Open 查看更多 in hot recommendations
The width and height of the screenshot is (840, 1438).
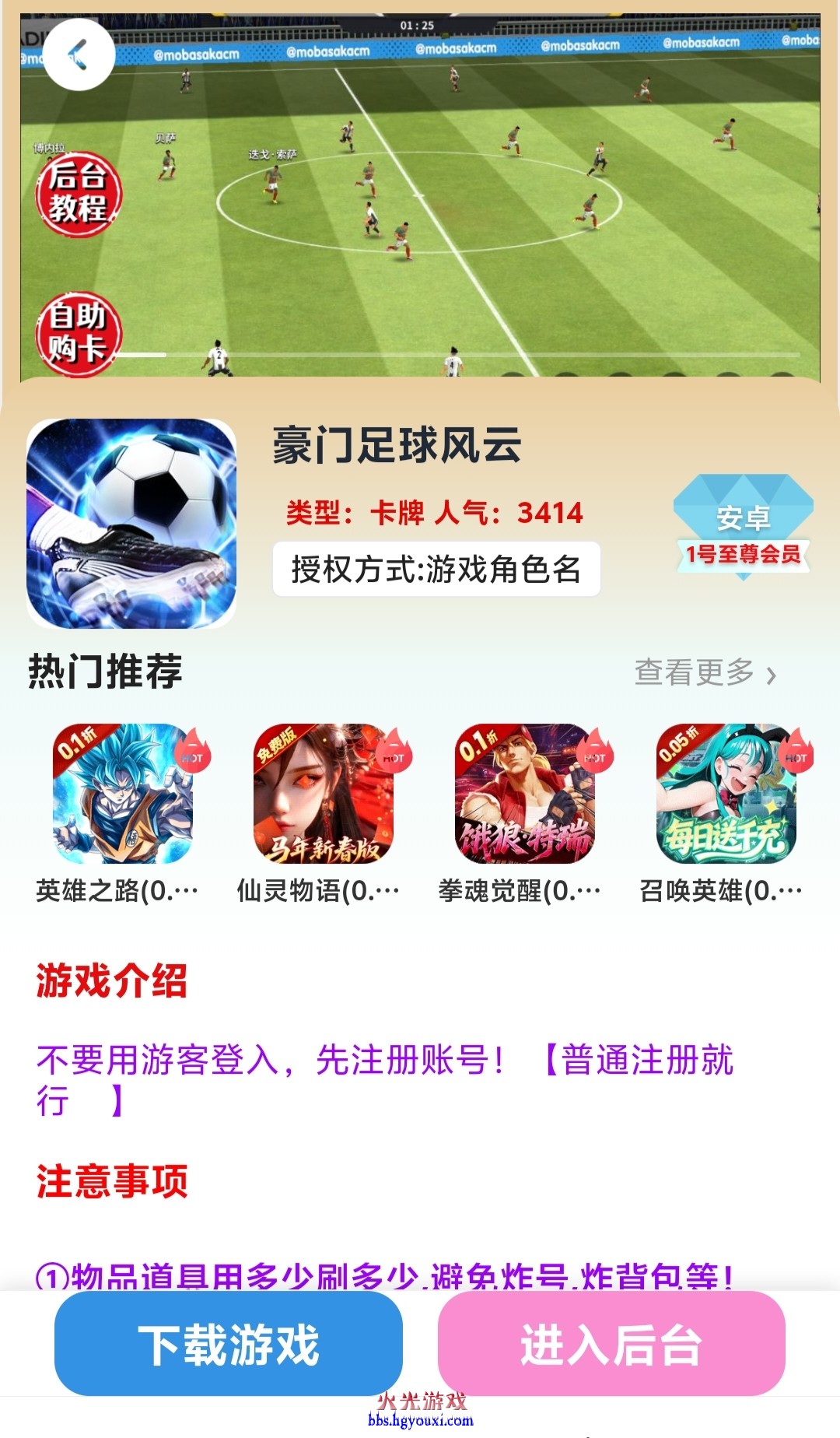click(x=705, y=672)
